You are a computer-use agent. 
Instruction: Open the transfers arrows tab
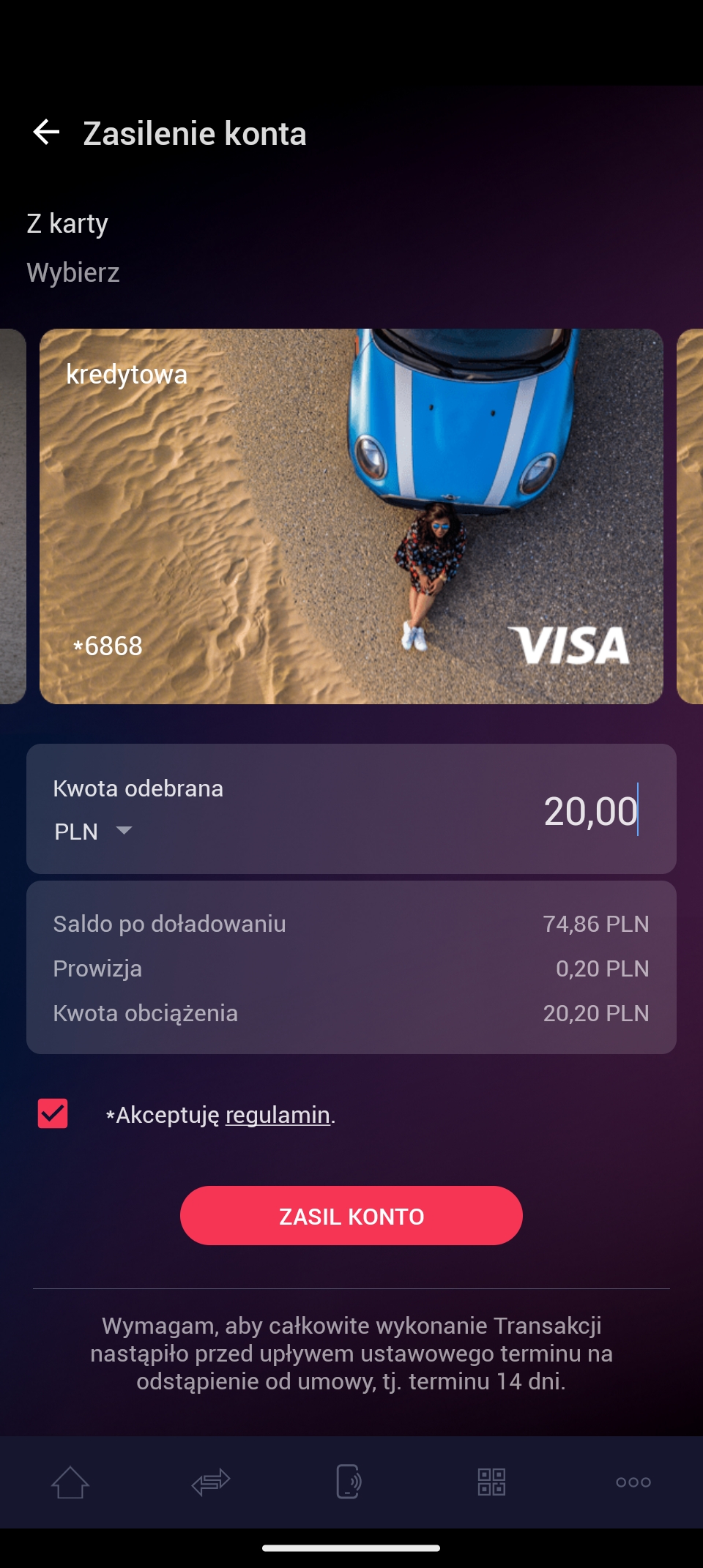click(211, 1482)
